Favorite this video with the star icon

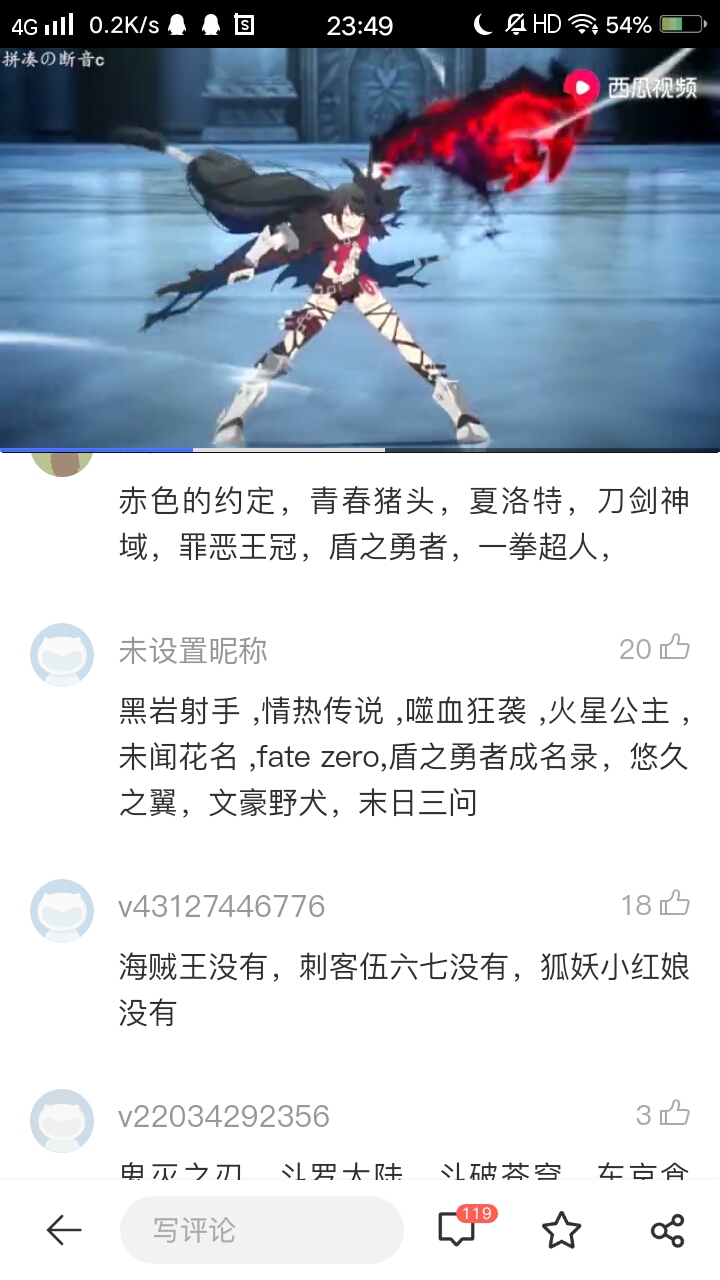561,1230
